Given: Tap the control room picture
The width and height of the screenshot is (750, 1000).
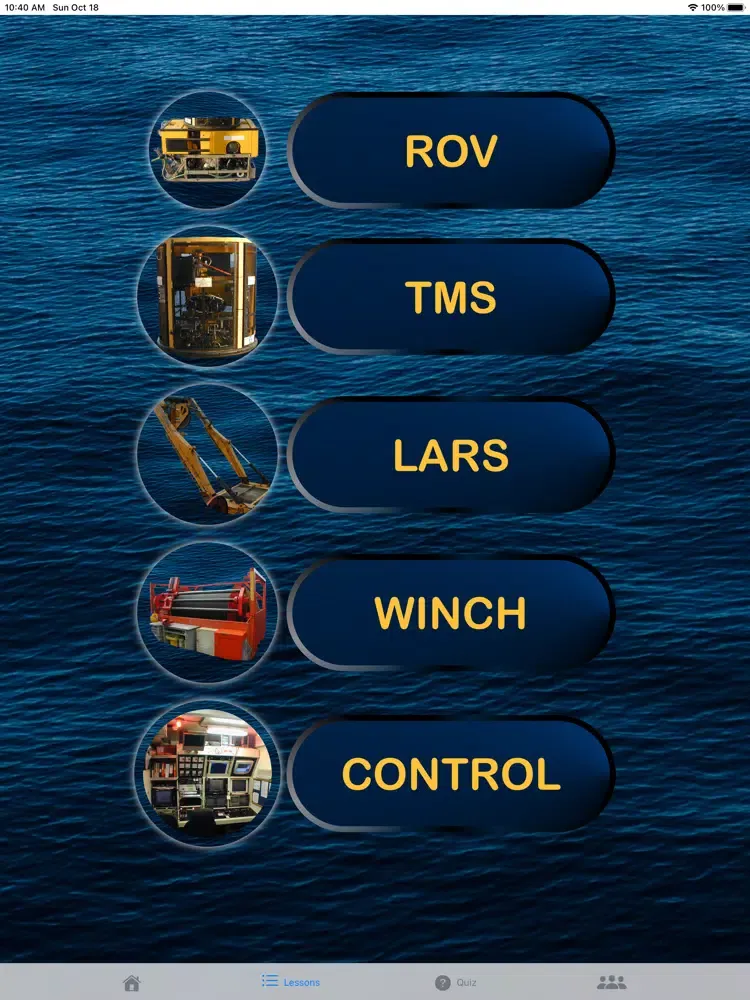Looking at the screenshot, I should click(x=206, y=773).
